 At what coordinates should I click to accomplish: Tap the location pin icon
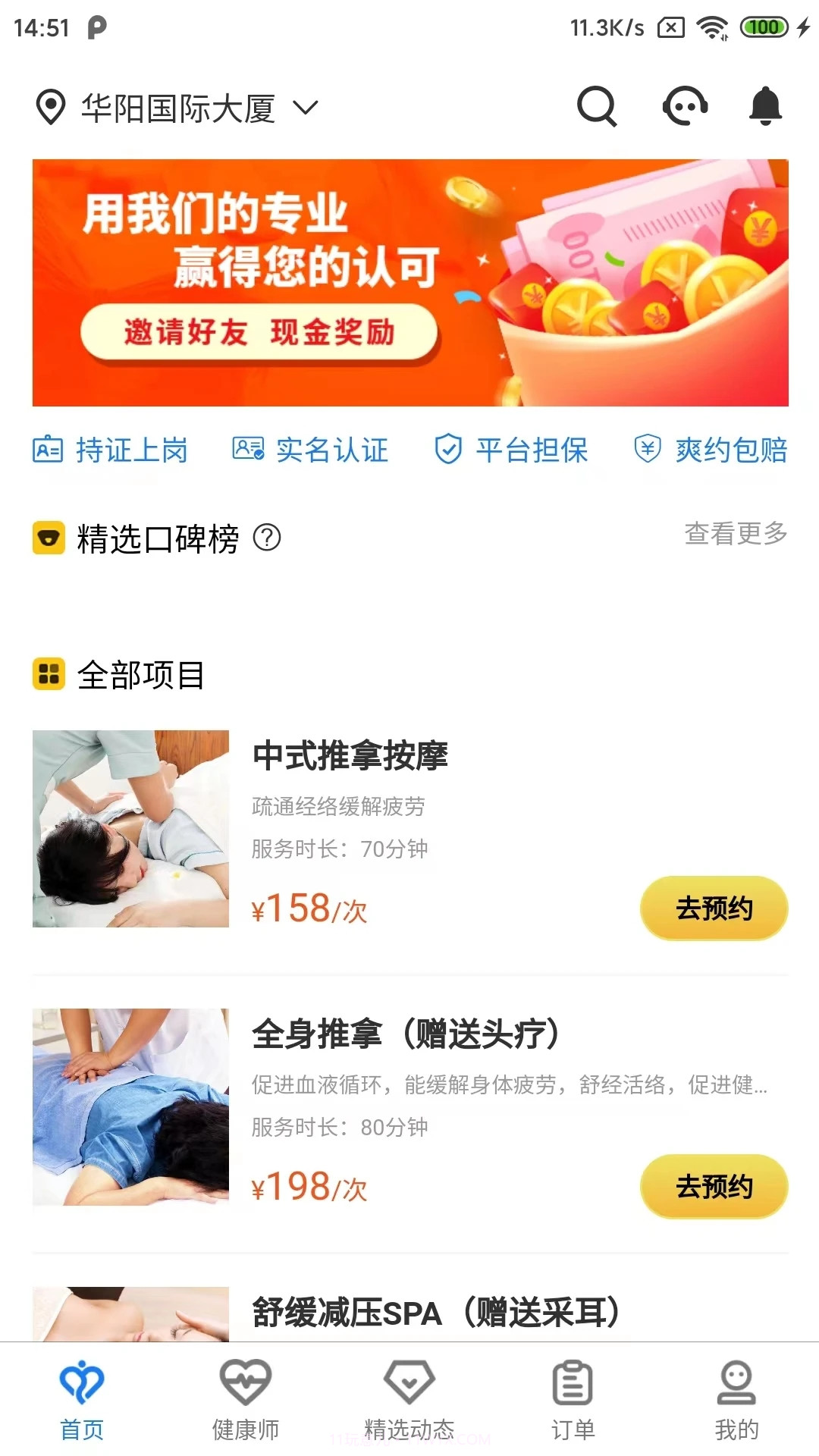tap(49, 108)
